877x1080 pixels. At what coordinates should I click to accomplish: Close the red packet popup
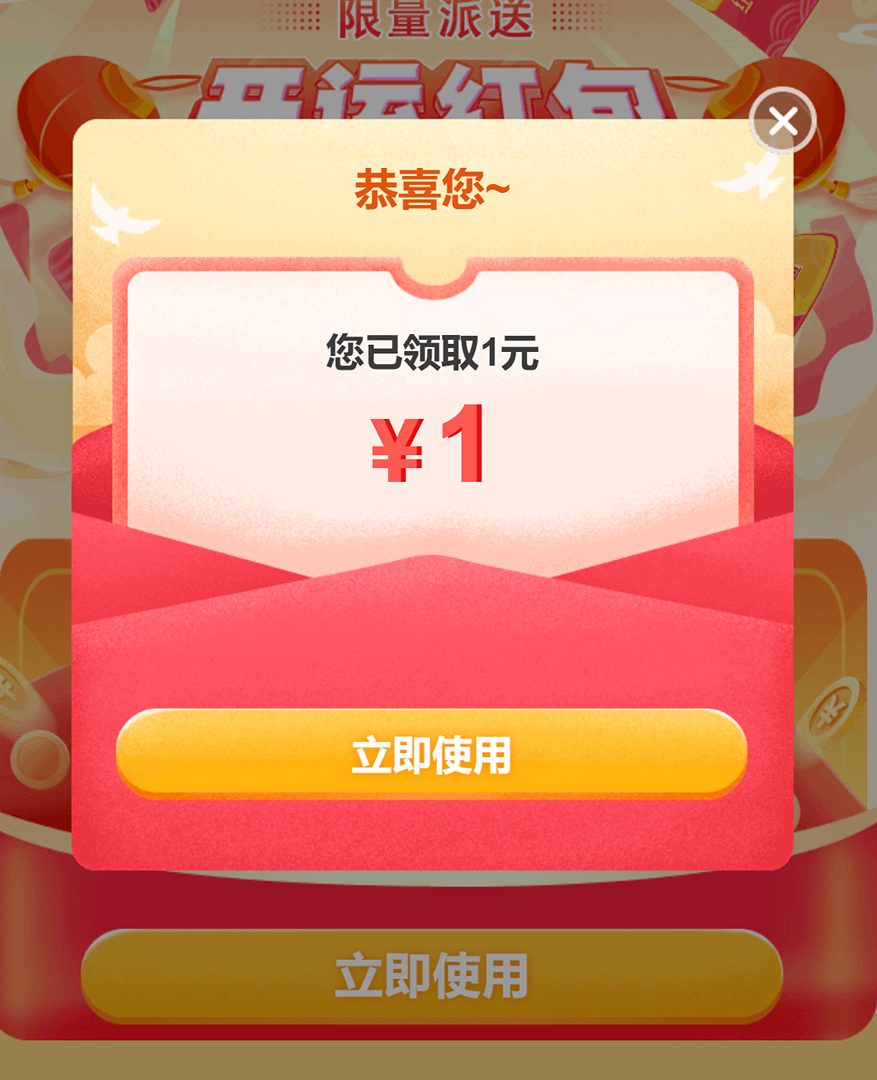tap(783, 121)
